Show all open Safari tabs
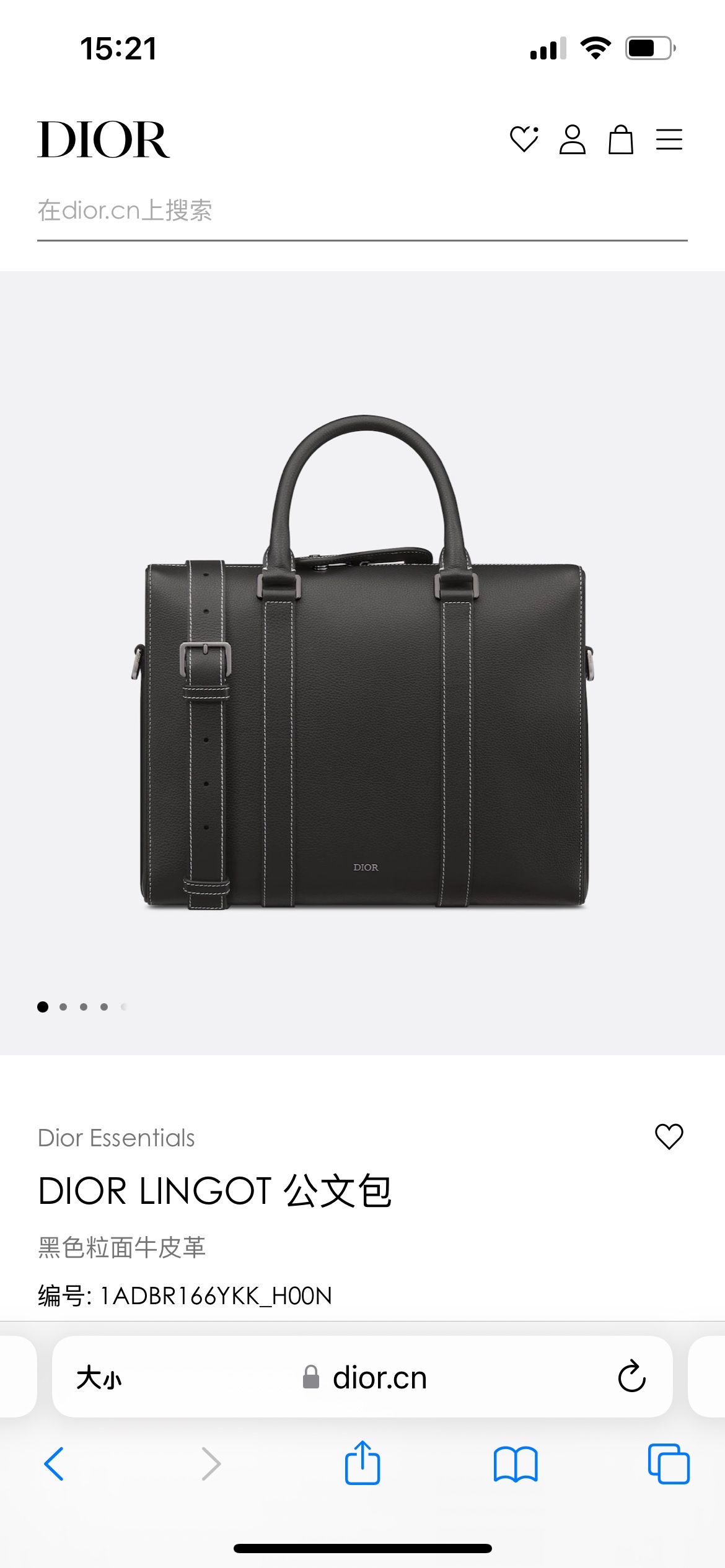Screen dimensions: 725x1568 tap(669, 1464)
